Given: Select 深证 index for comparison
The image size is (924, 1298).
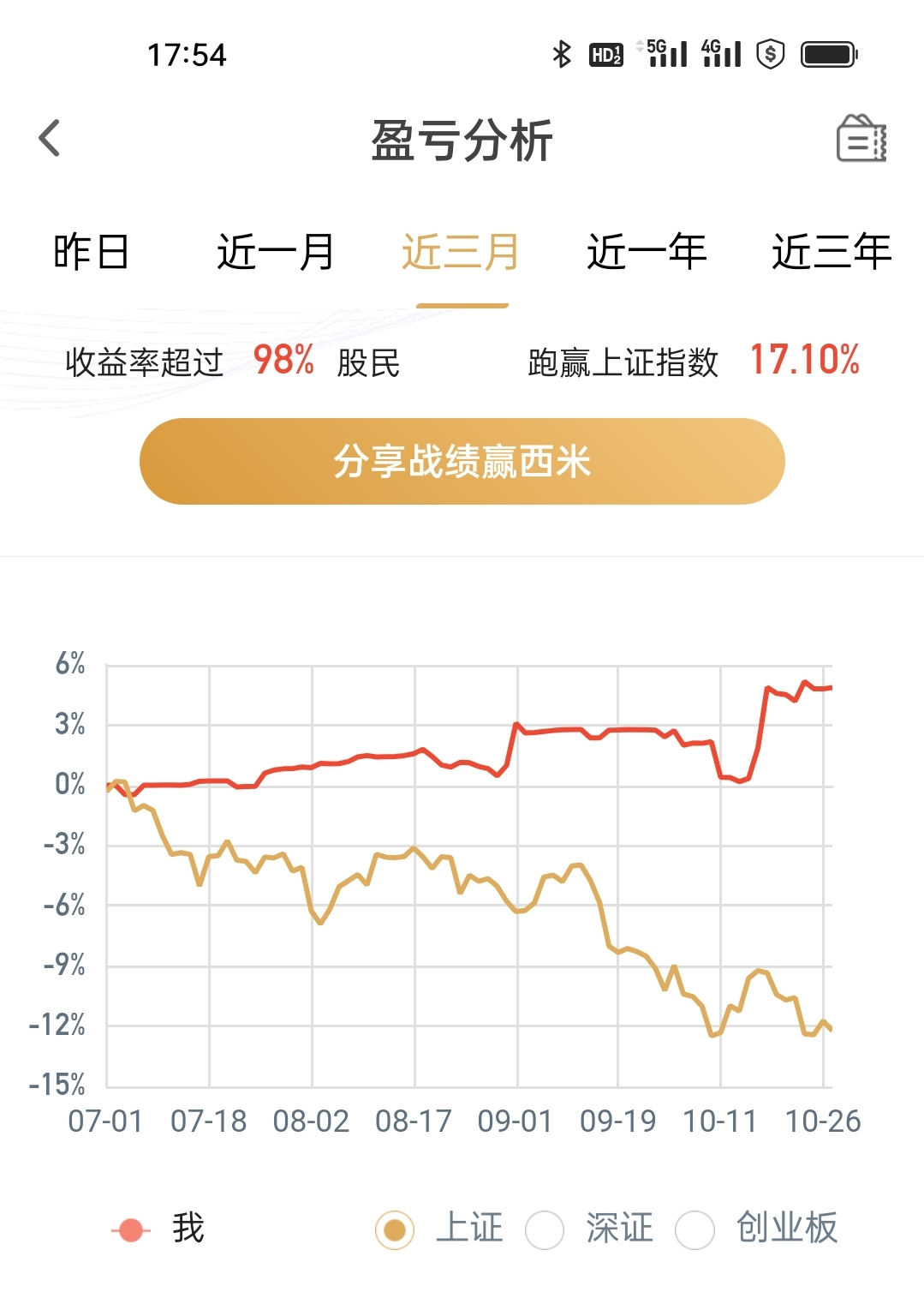Looking at the screenshot, I should tap(545, 1230).
